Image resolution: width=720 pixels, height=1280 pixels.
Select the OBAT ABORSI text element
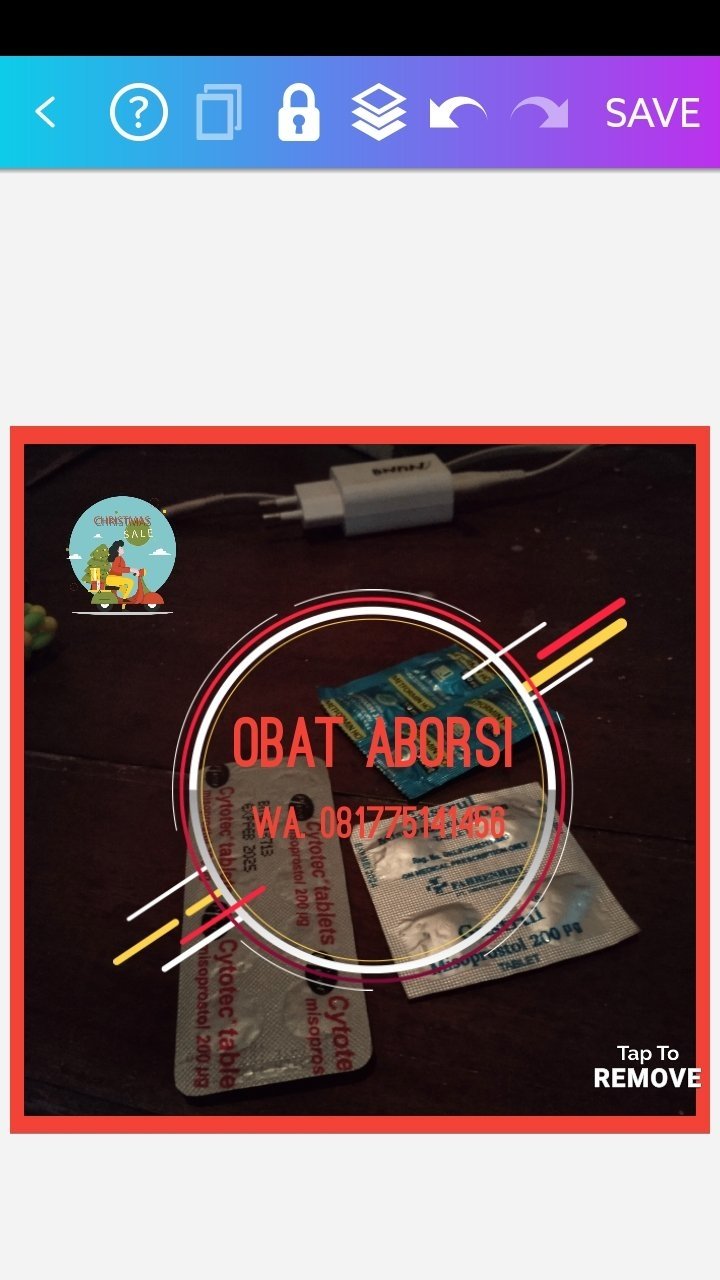(x=372, y=742)
